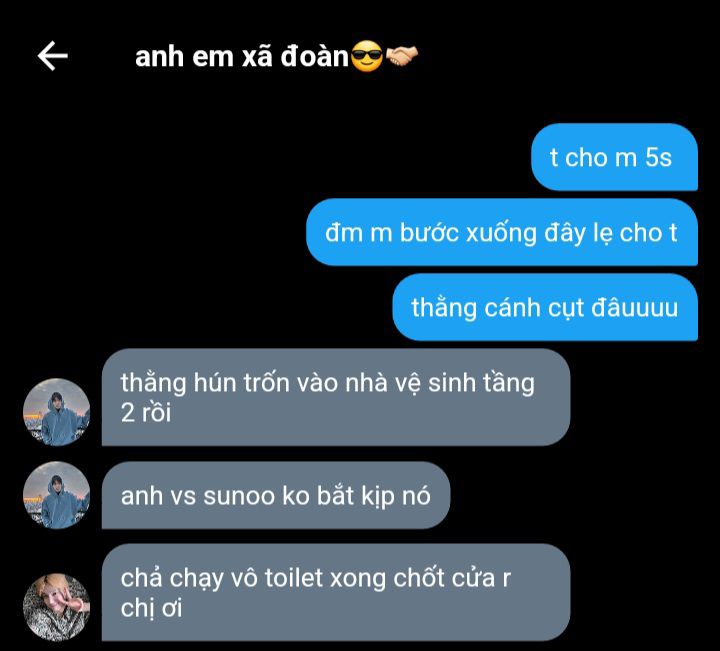
Task: Open group info for anh em xã đoàn
Action: tap(276, 57)
